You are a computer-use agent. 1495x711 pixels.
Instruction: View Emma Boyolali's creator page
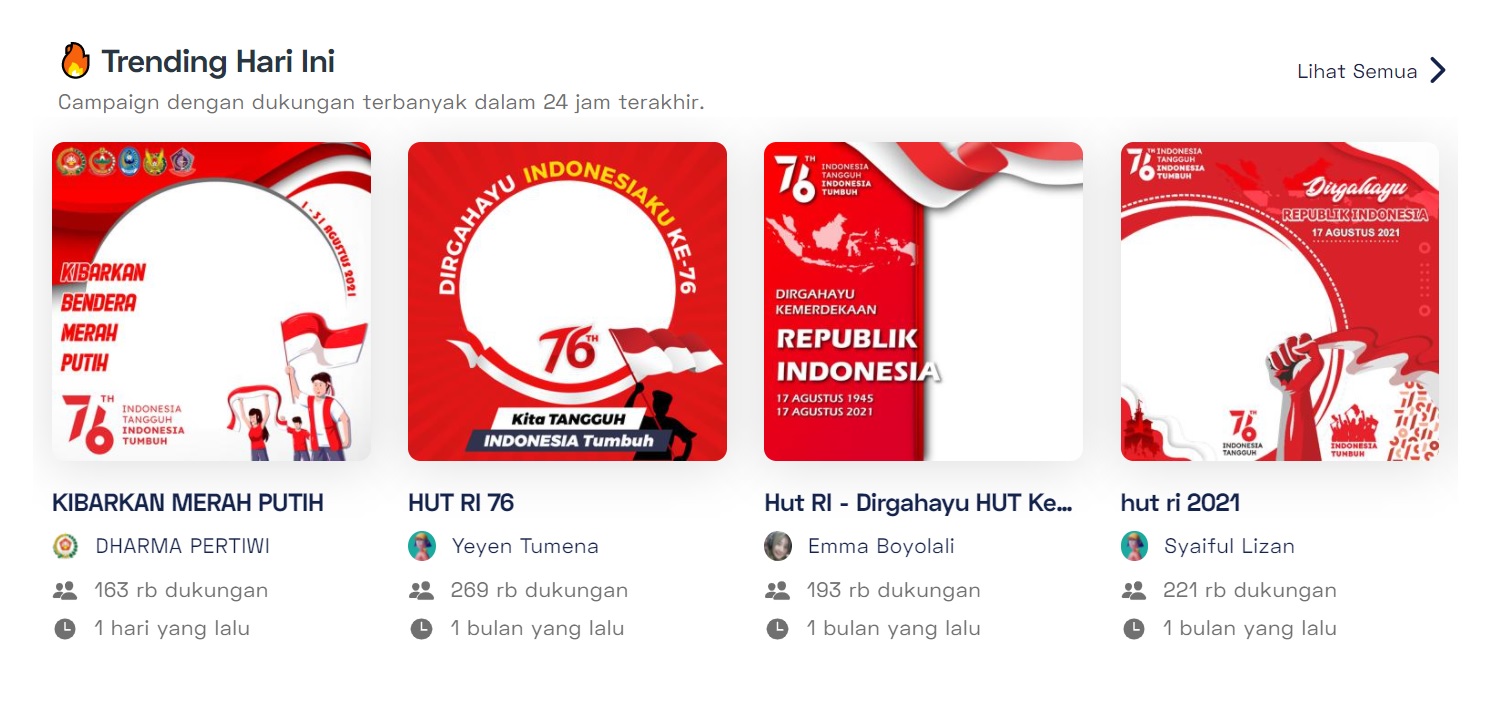[880, 546]
